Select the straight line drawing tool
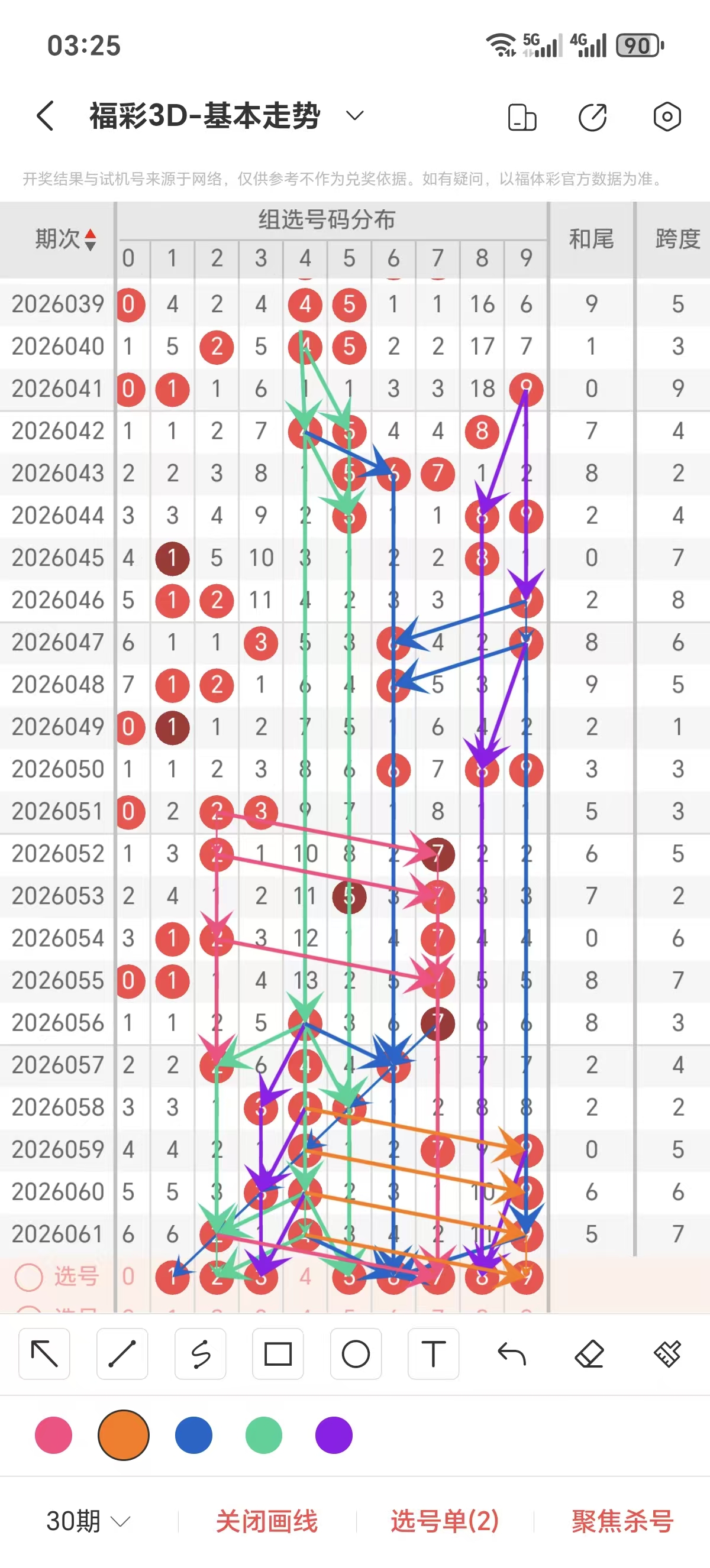 122,1354
